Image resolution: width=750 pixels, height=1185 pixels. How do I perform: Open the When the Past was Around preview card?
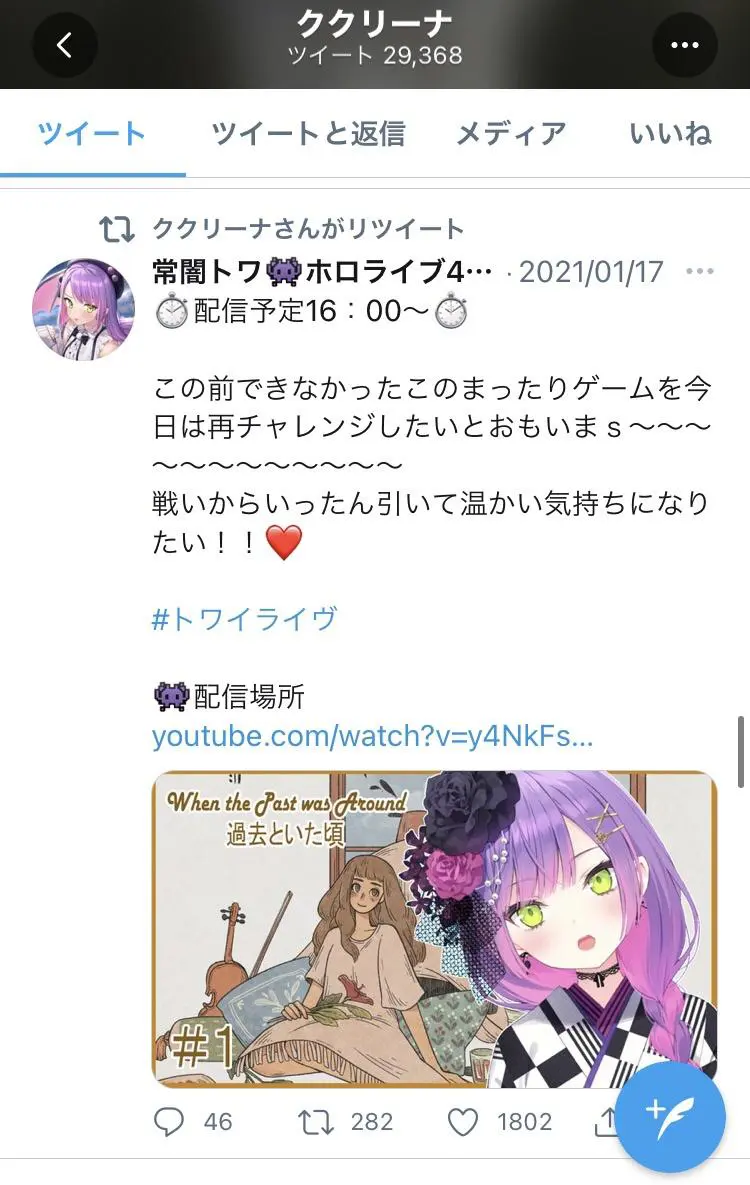434,928
